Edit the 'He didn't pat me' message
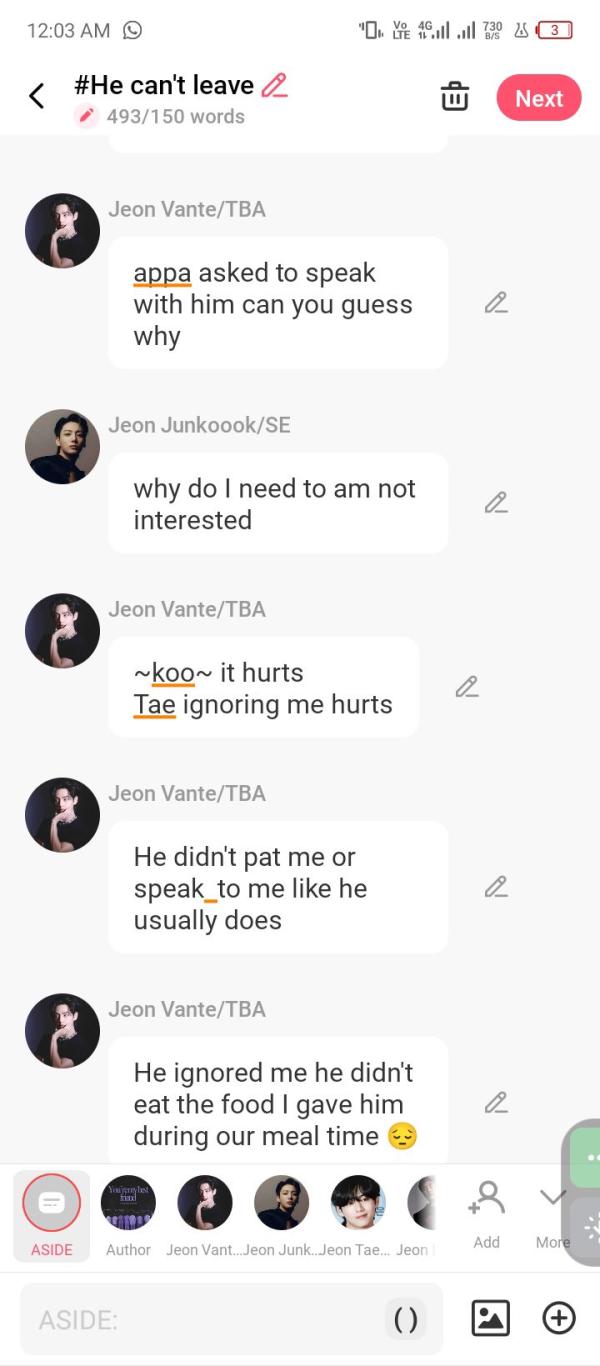 coord(496,887)
